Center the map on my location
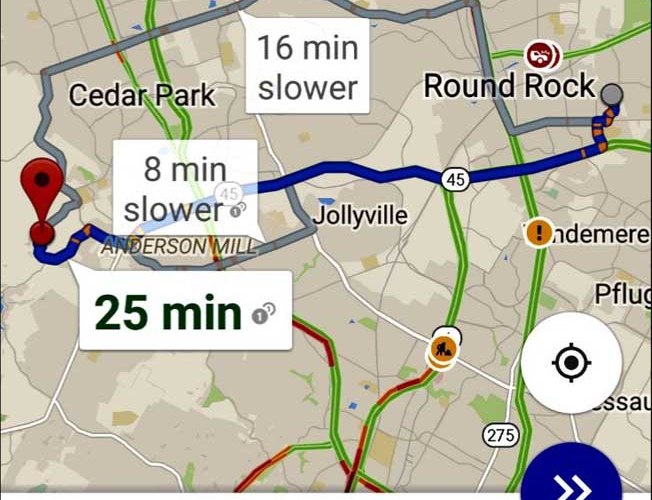This screenshot has height=500, width=652. (x=570, y=363)
